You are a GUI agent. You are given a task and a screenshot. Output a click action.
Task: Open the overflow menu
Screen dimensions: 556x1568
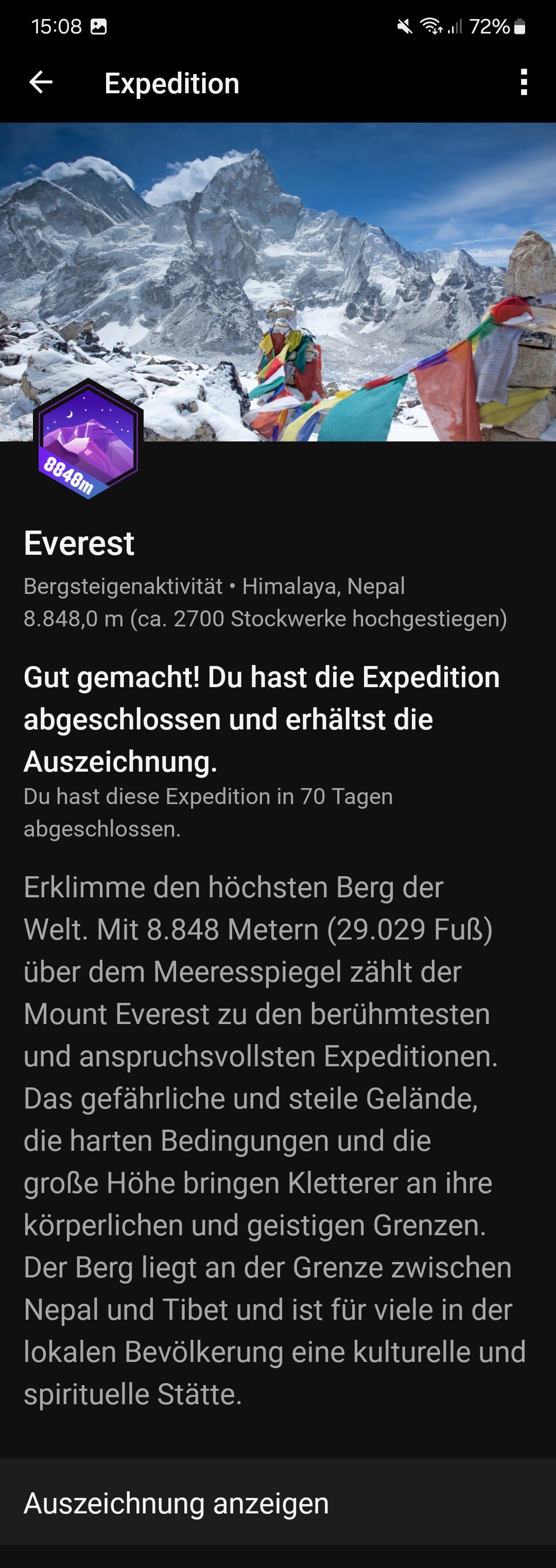point(523,82)
